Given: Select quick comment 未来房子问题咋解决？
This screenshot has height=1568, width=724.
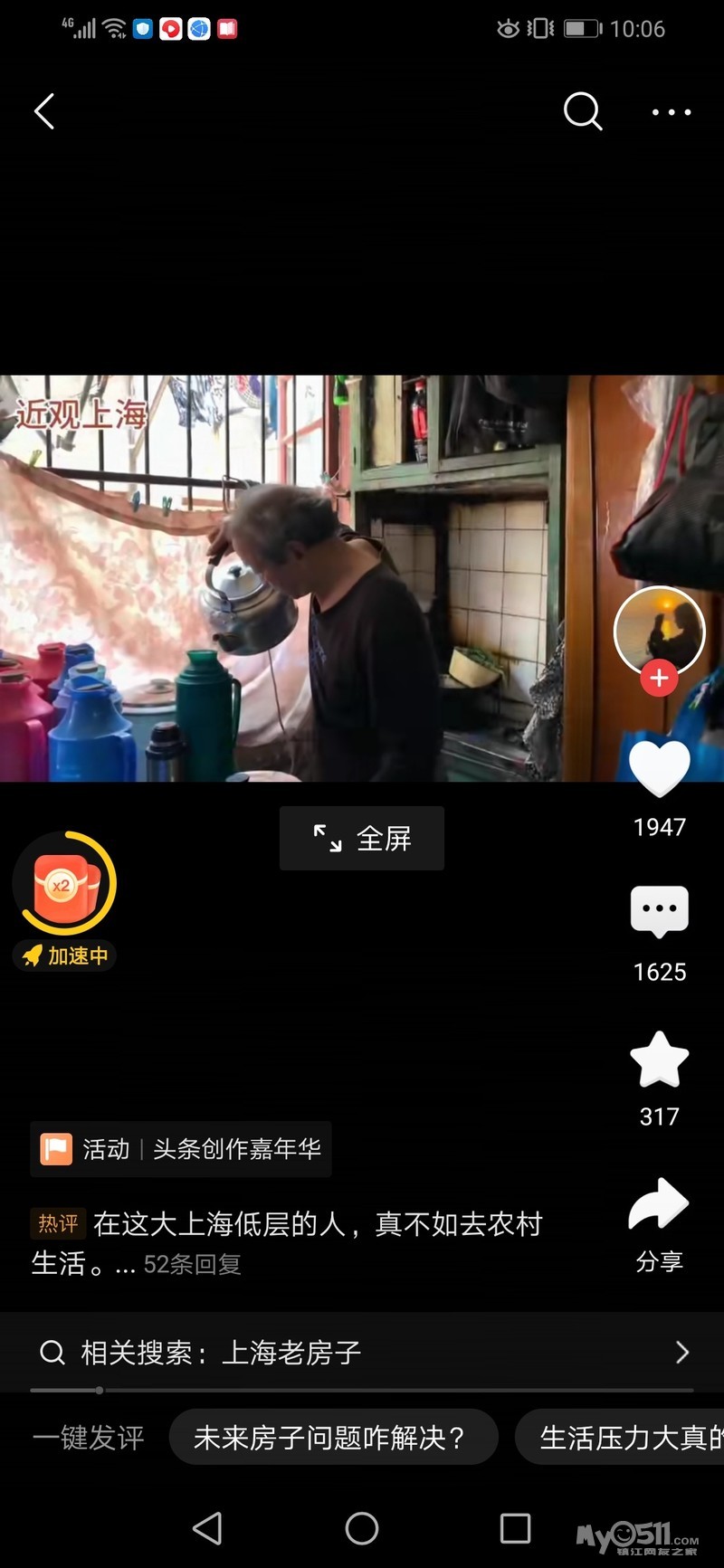Looking at the screenshot, I should pos(333,1437).
